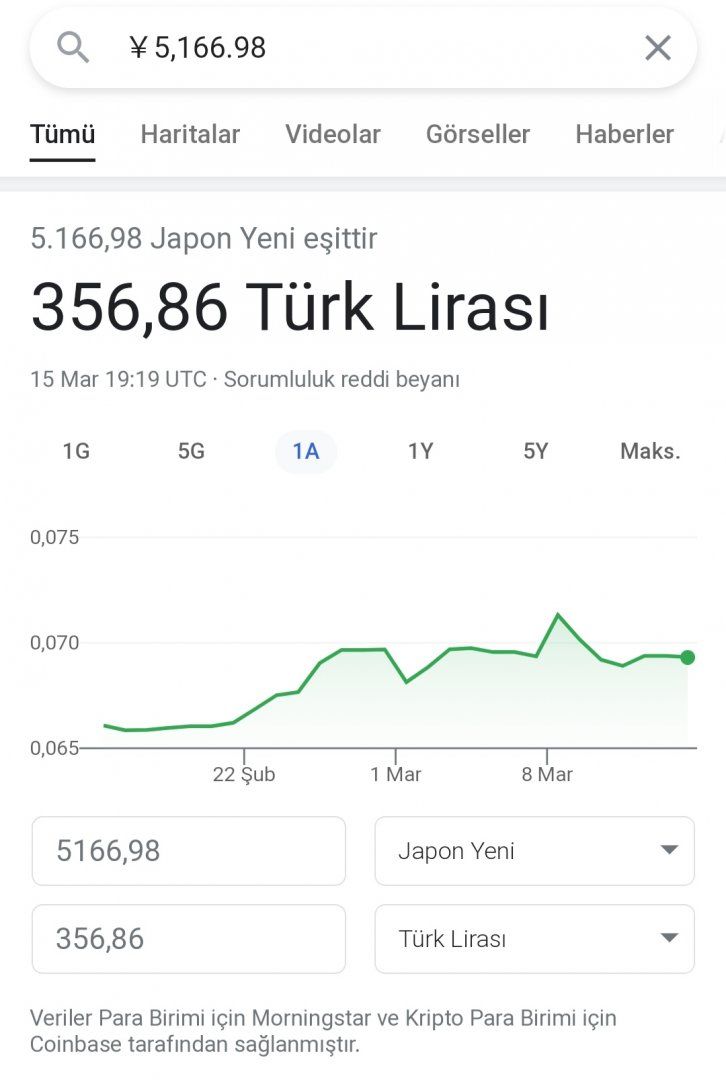Show the Maks. chart range
Image resolution: width=726 pixels, height=1080 pixels.
[x=650, y=451]
